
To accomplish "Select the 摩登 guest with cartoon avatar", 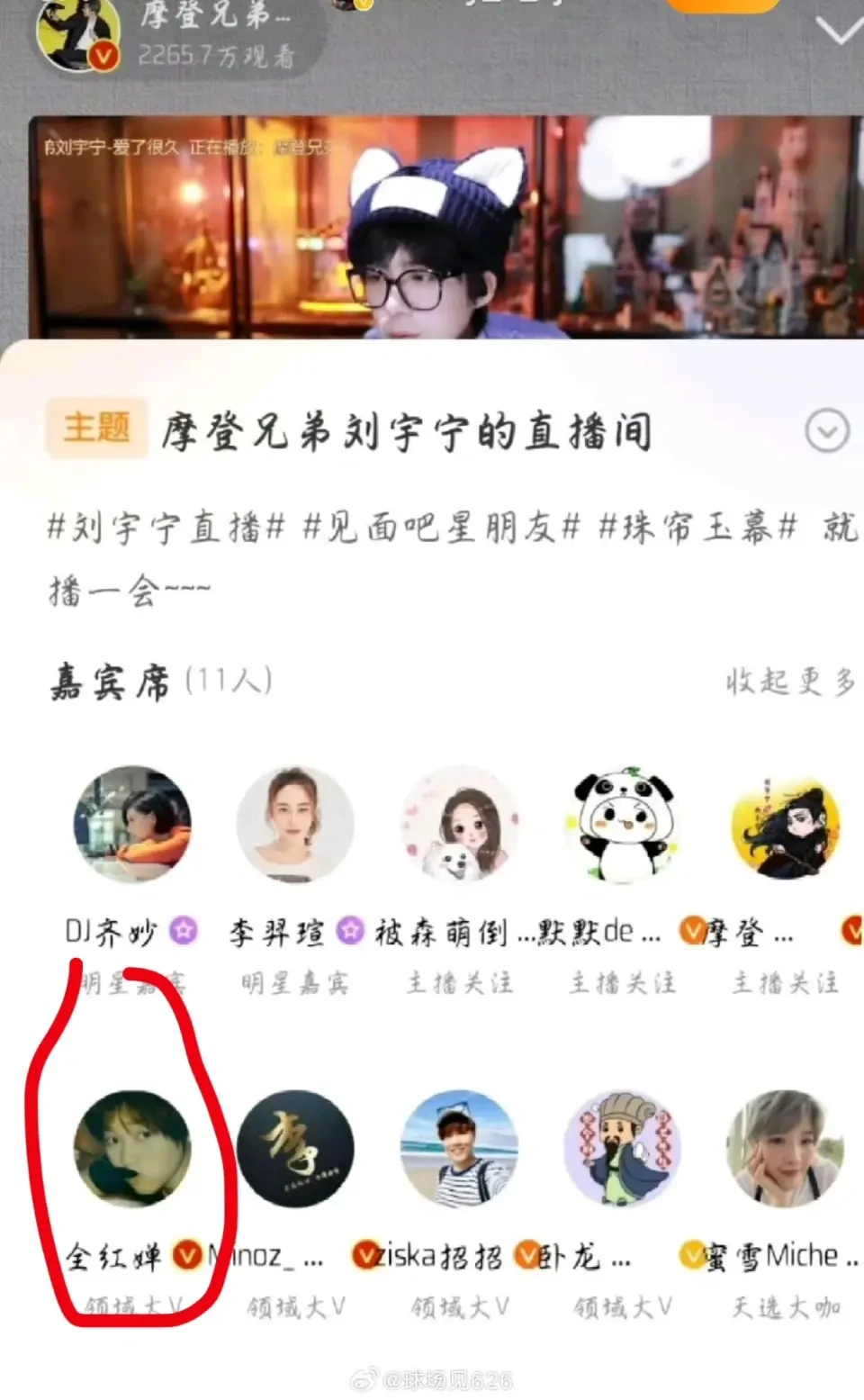I will (x=785, y=824).
